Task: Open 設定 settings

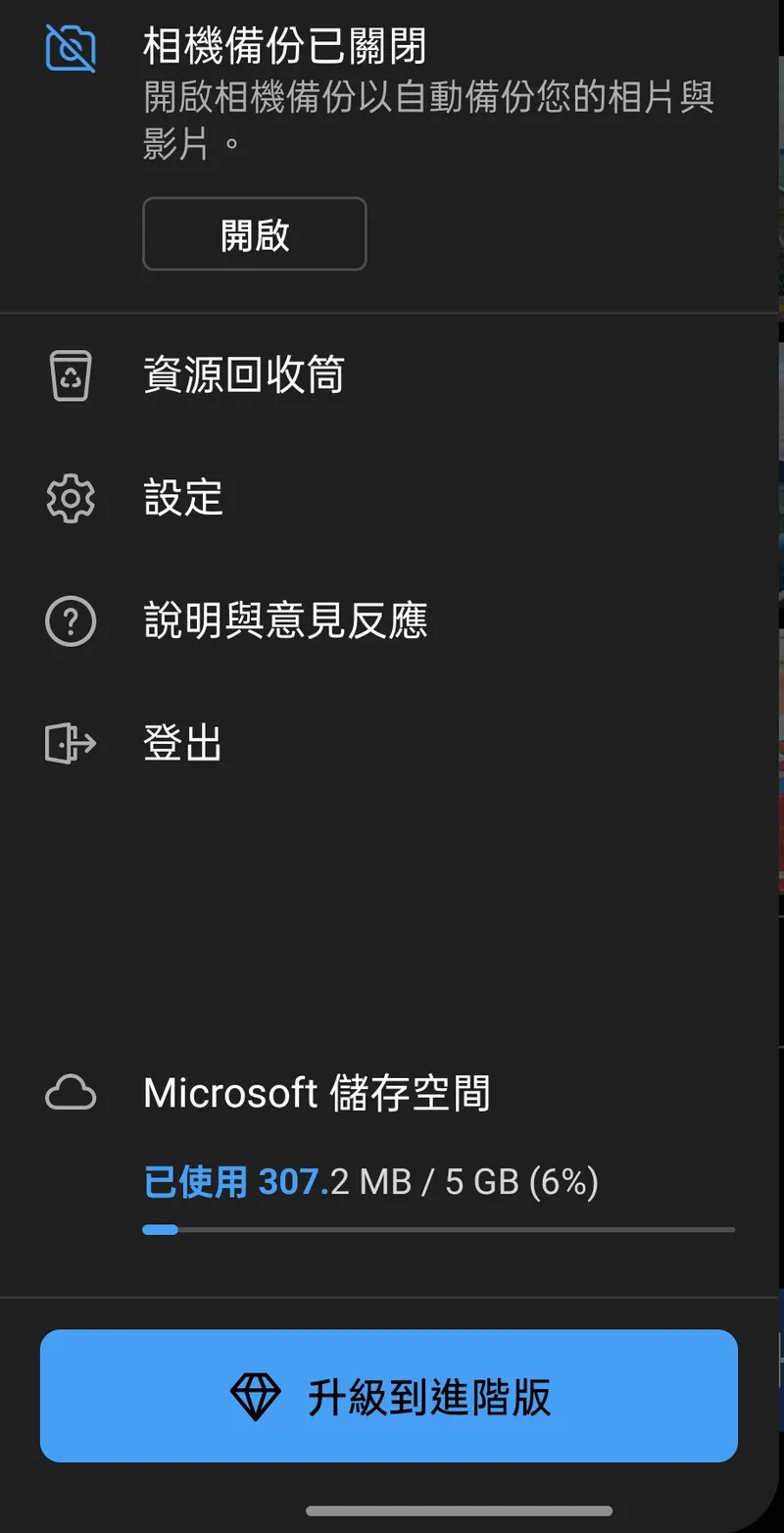Action: 183,498
